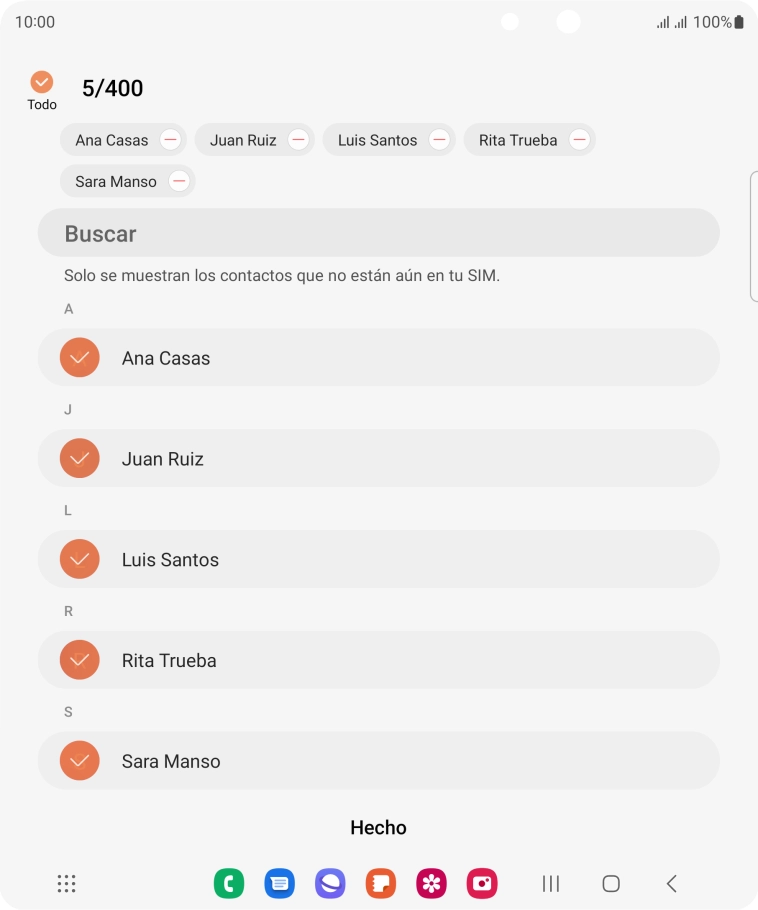Confirm selection with Hecho
Screen dimensions: 758x910
378,827
